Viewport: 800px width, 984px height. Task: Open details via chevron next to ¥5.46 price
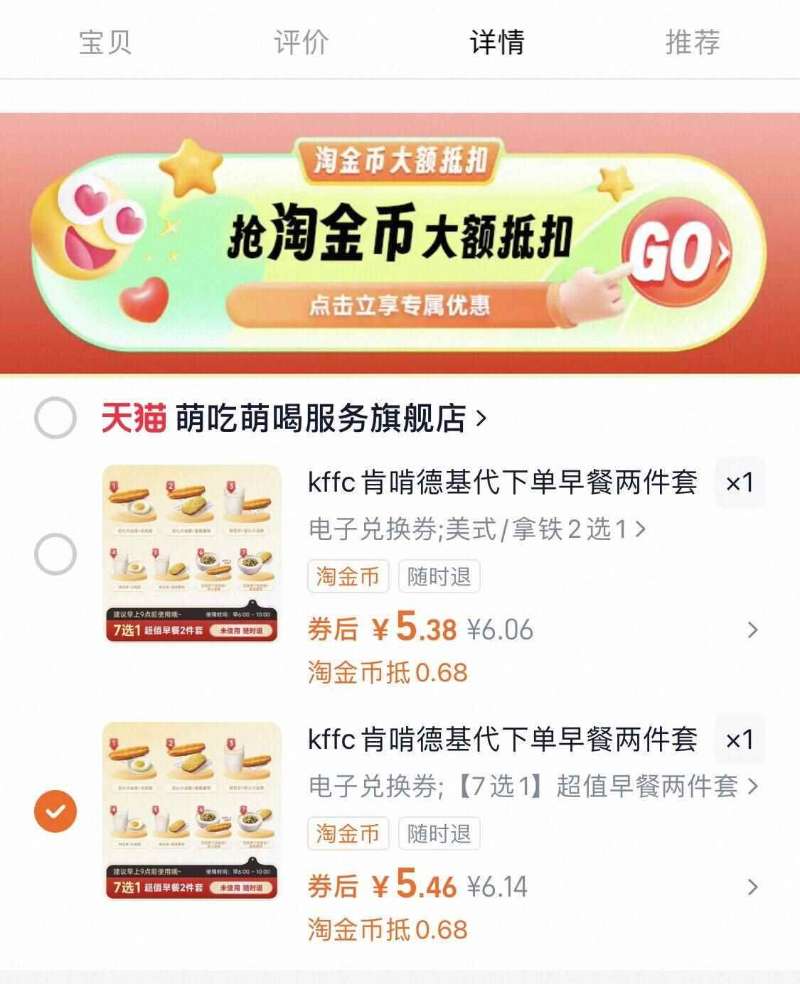tap(753, 886)
